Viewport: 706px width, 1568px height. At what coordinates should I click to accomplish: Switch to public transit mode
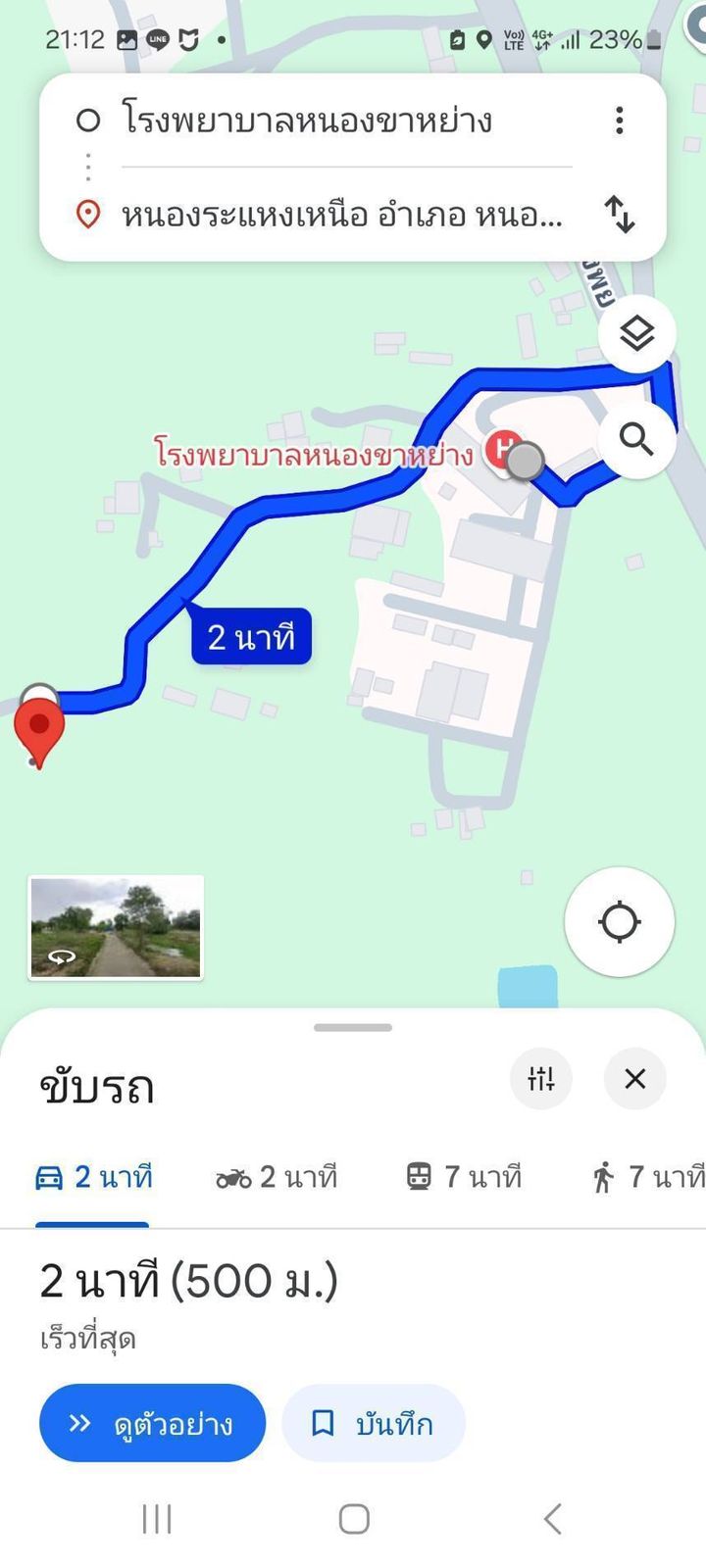click(463, 1178)
